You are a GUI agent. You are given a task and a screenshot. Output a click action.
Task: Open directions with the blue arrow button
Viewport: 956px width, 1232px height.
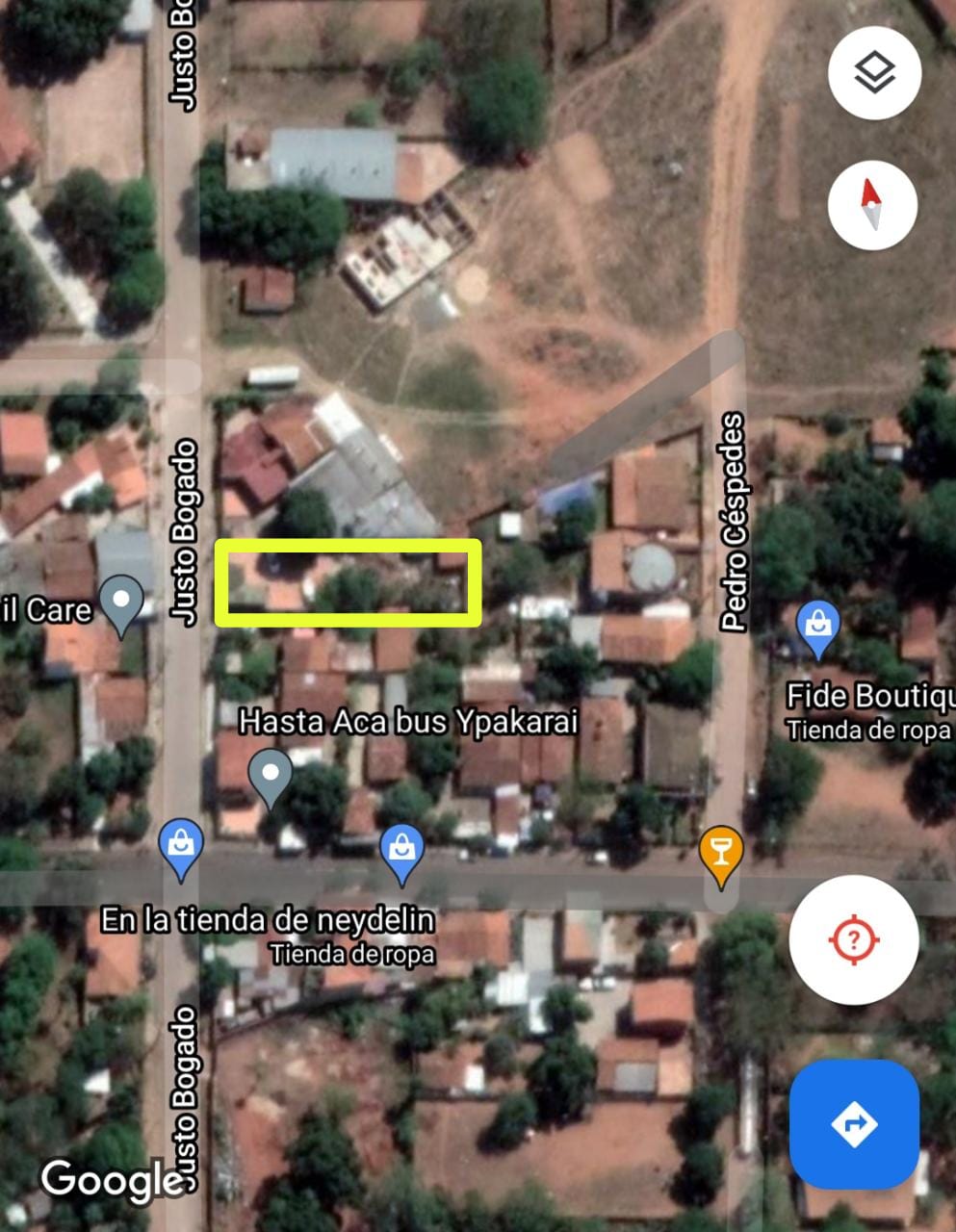pos(853,1123)
